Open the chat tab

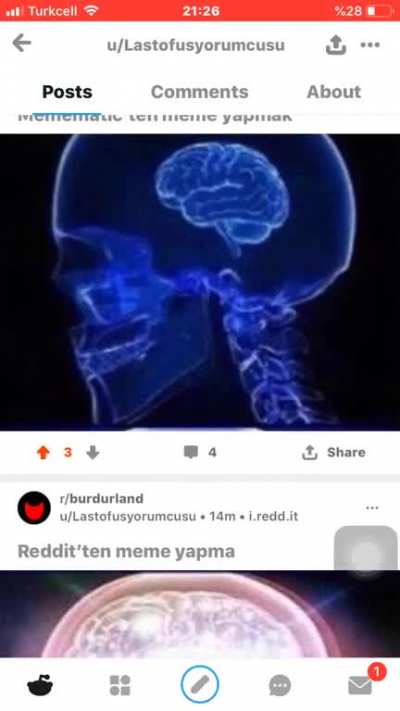tap(280, 685)
